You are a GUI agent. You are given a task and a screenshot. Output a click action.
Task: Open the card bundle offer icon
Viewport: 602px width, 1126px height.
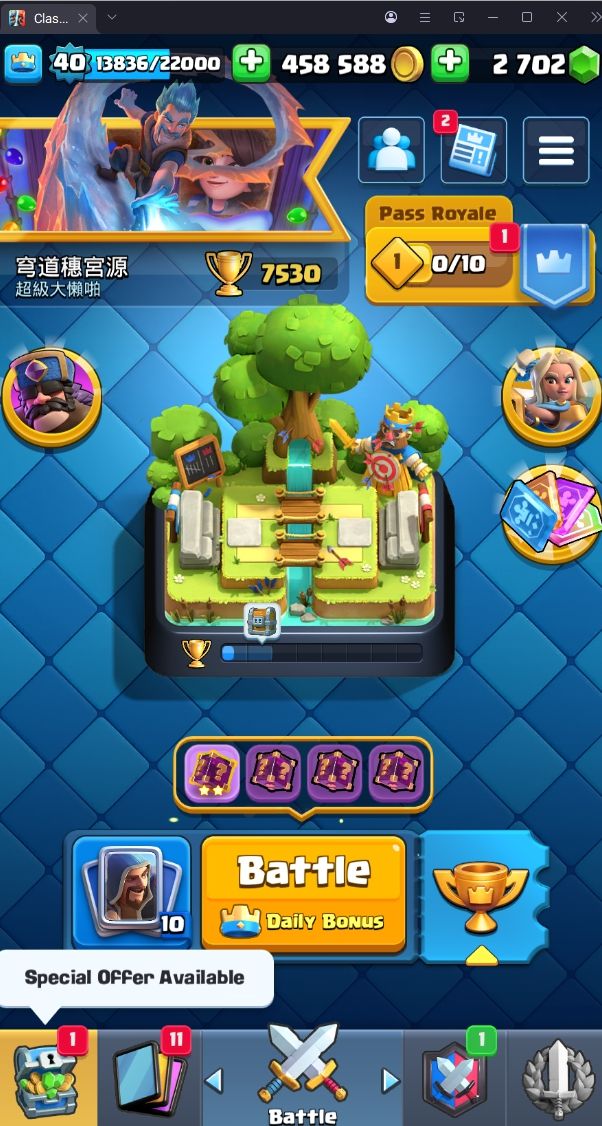tap(548, 511)
